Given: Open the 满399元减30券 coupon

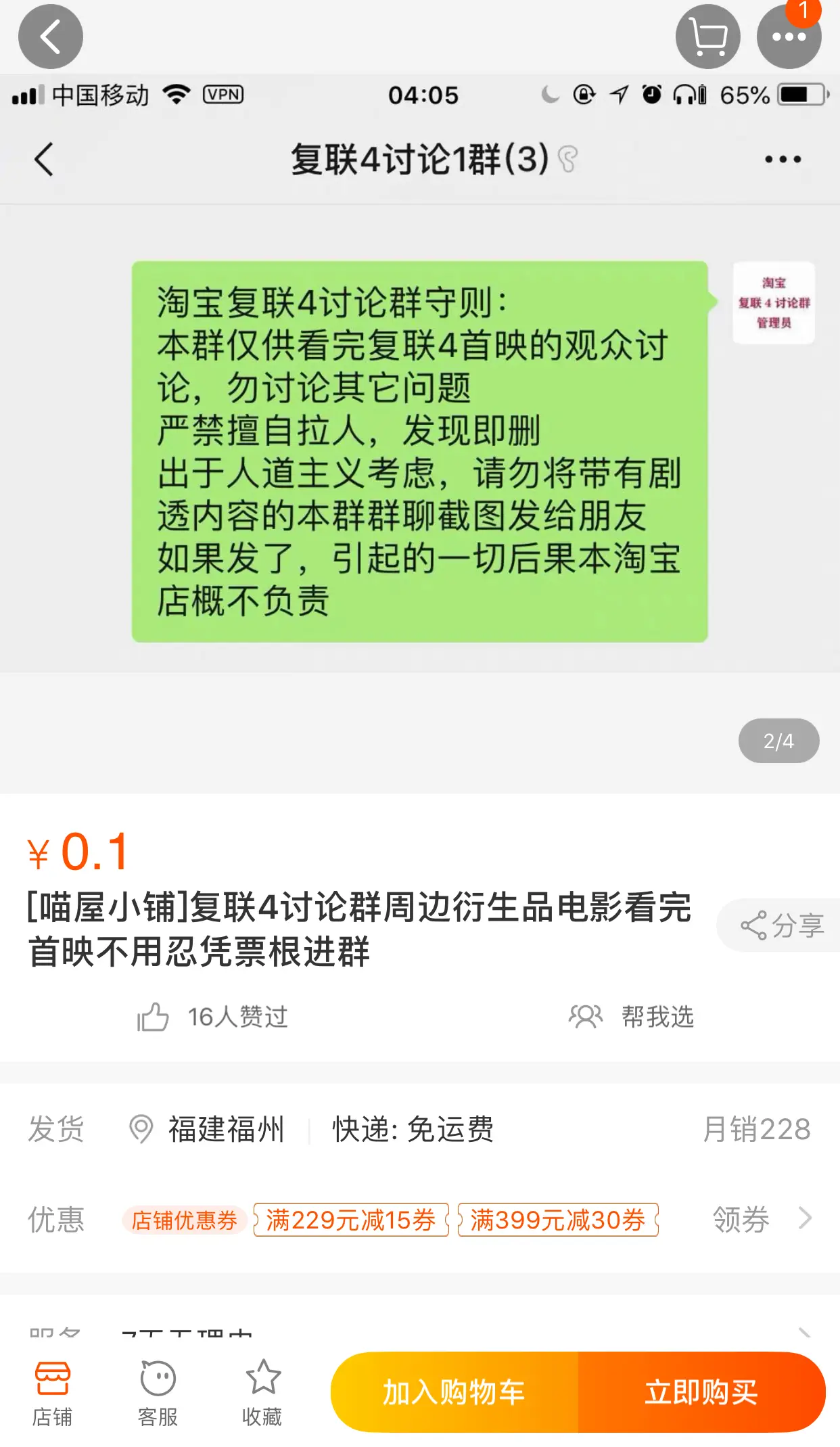Looking at the screenshot, I should click(x=558, y=1220).
